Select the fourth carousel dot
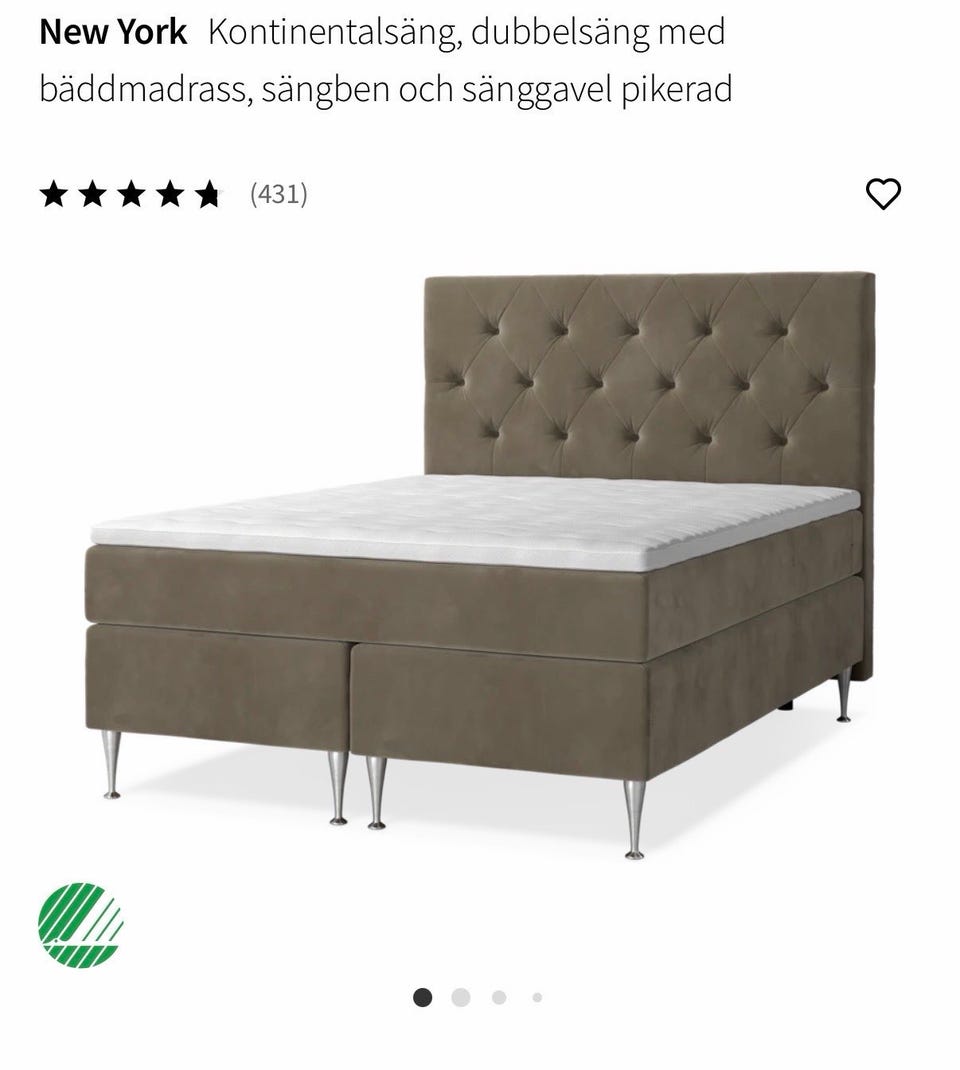 [538, 997]
